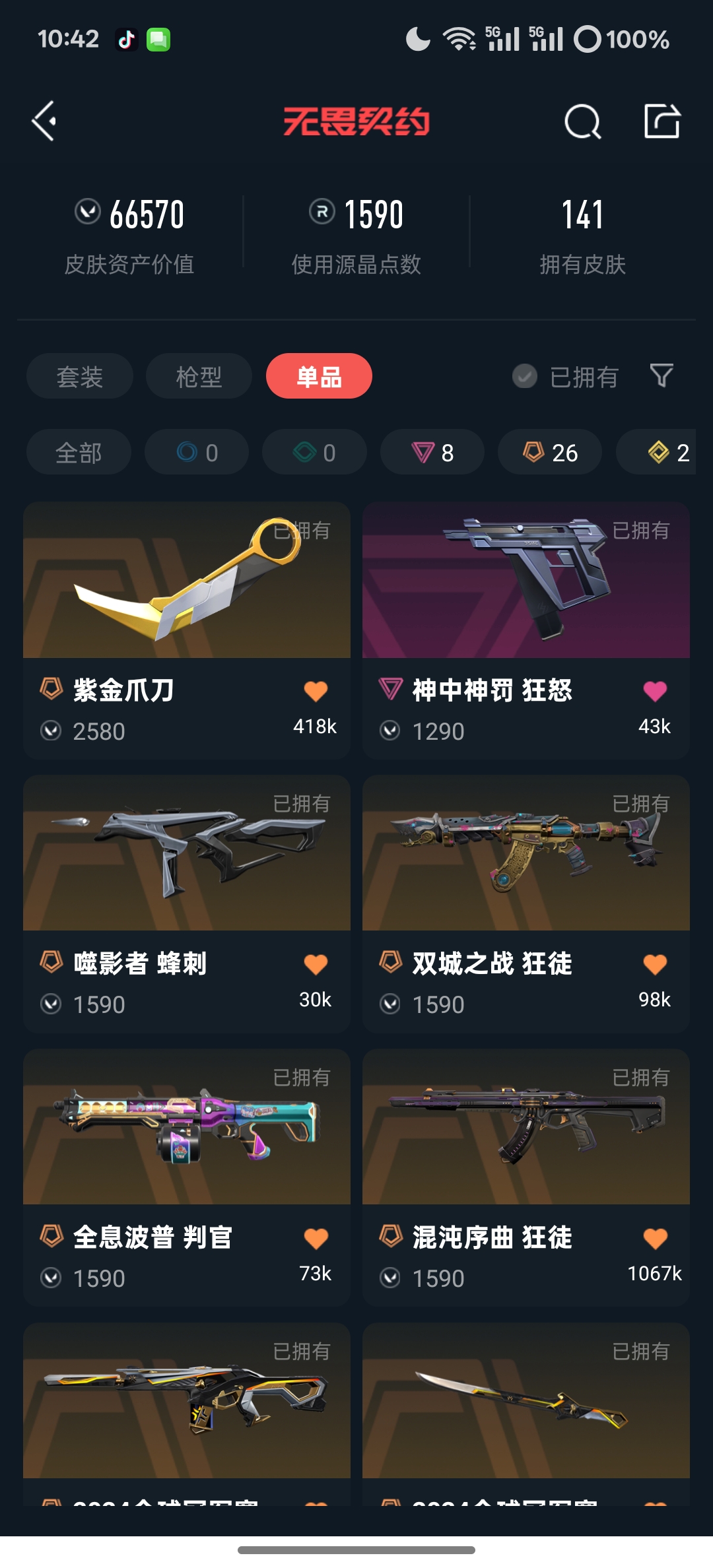Switch to the 枪型 tab
The width and height of the screenshot is (713, 1568).
tap(198, 377)
